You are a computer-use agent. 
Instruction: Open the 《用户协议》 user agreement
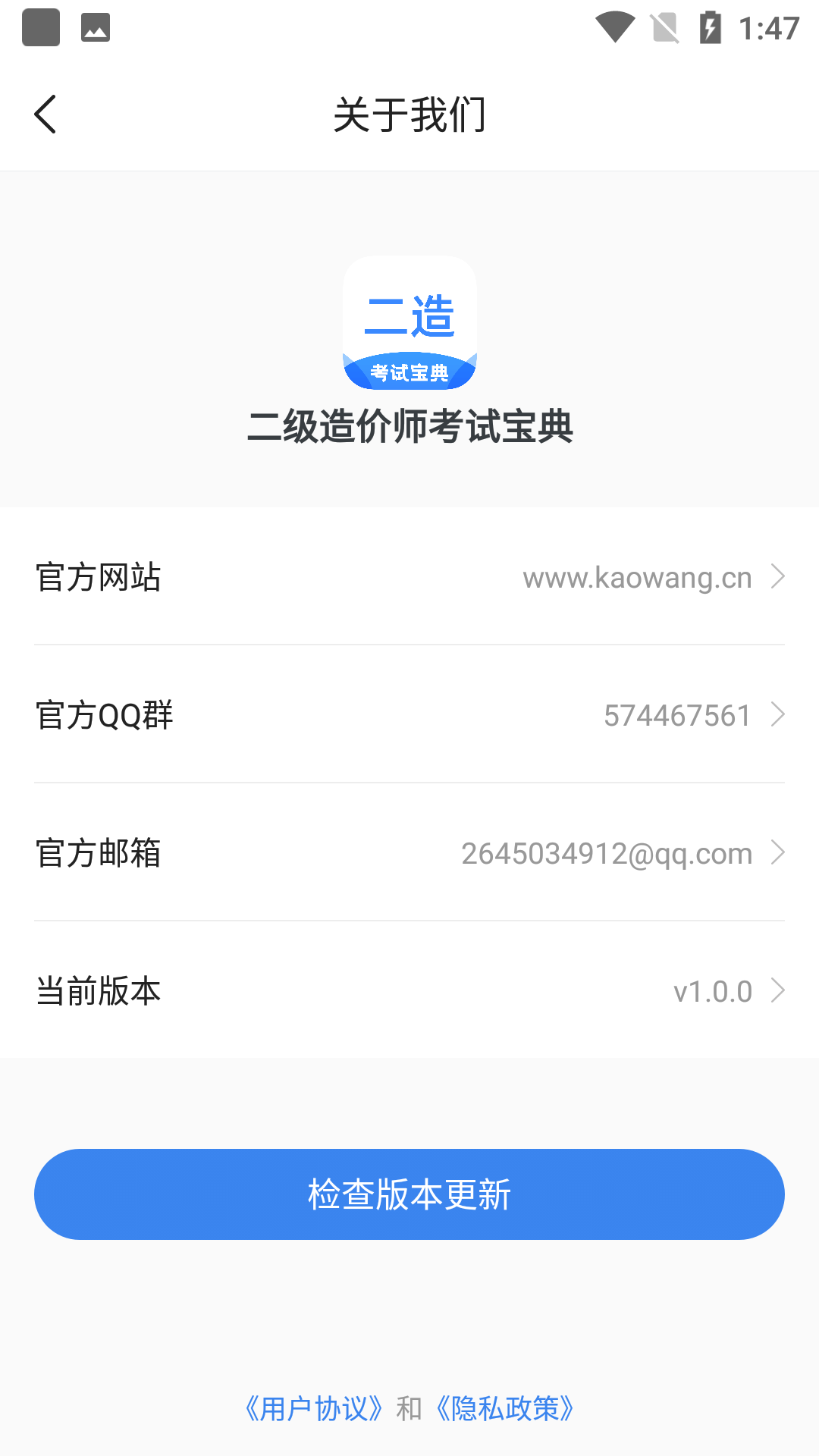coord(314,1407)
